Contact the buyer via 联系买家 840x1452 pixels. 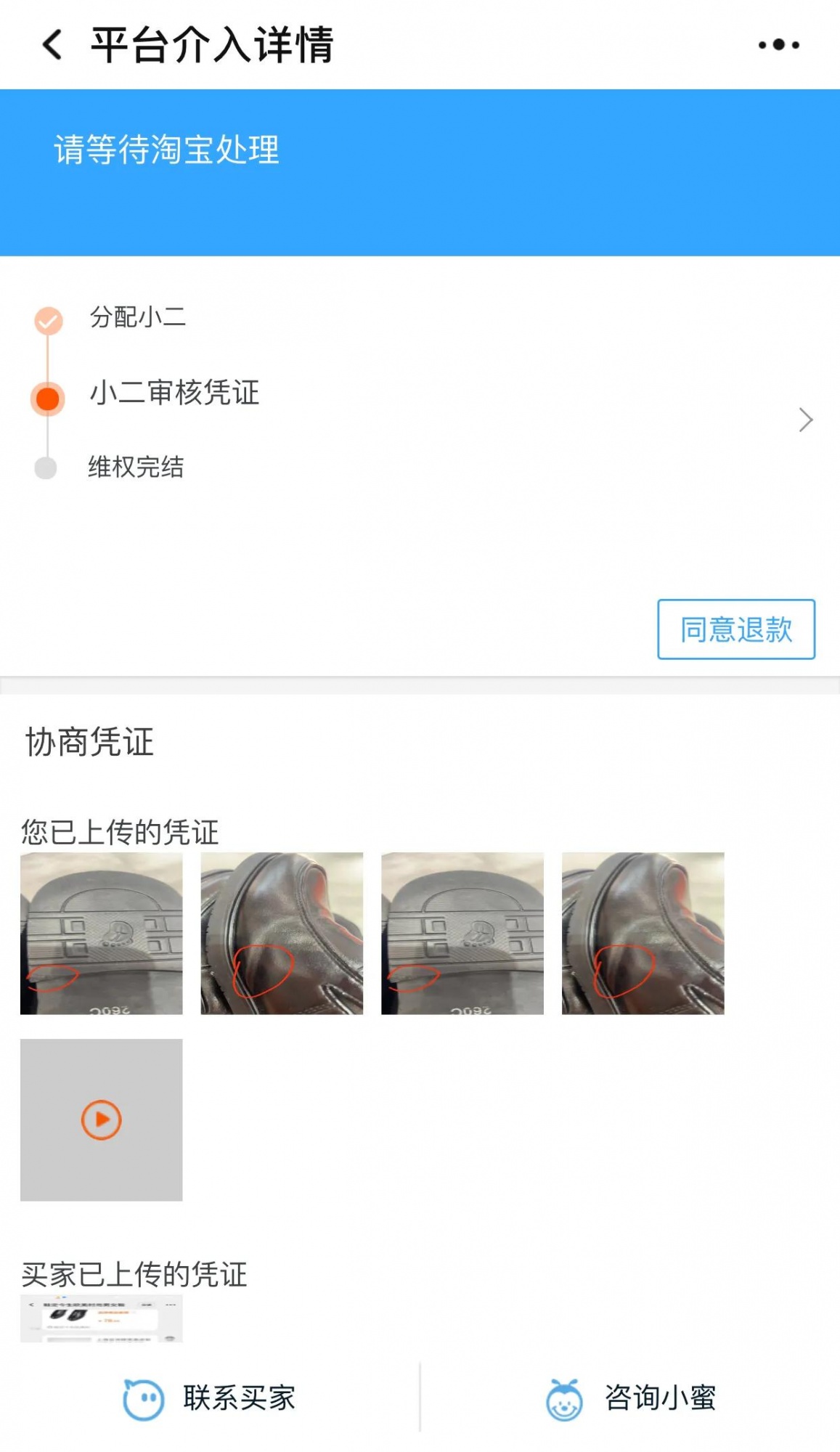[x=210, y=1398]
